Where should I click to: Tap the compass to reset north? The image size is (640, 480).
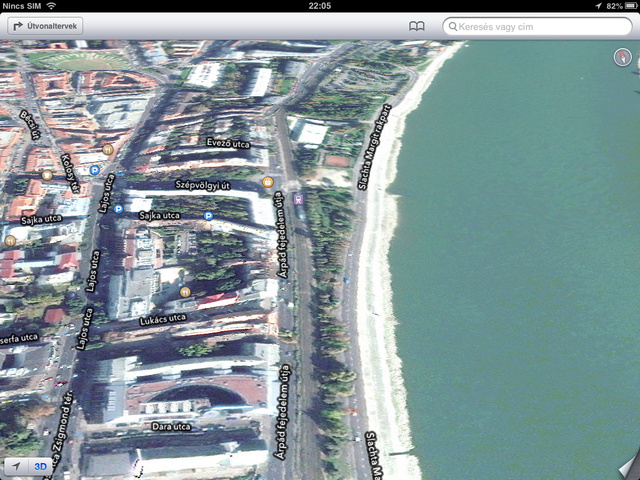click(x=623, y=59)
